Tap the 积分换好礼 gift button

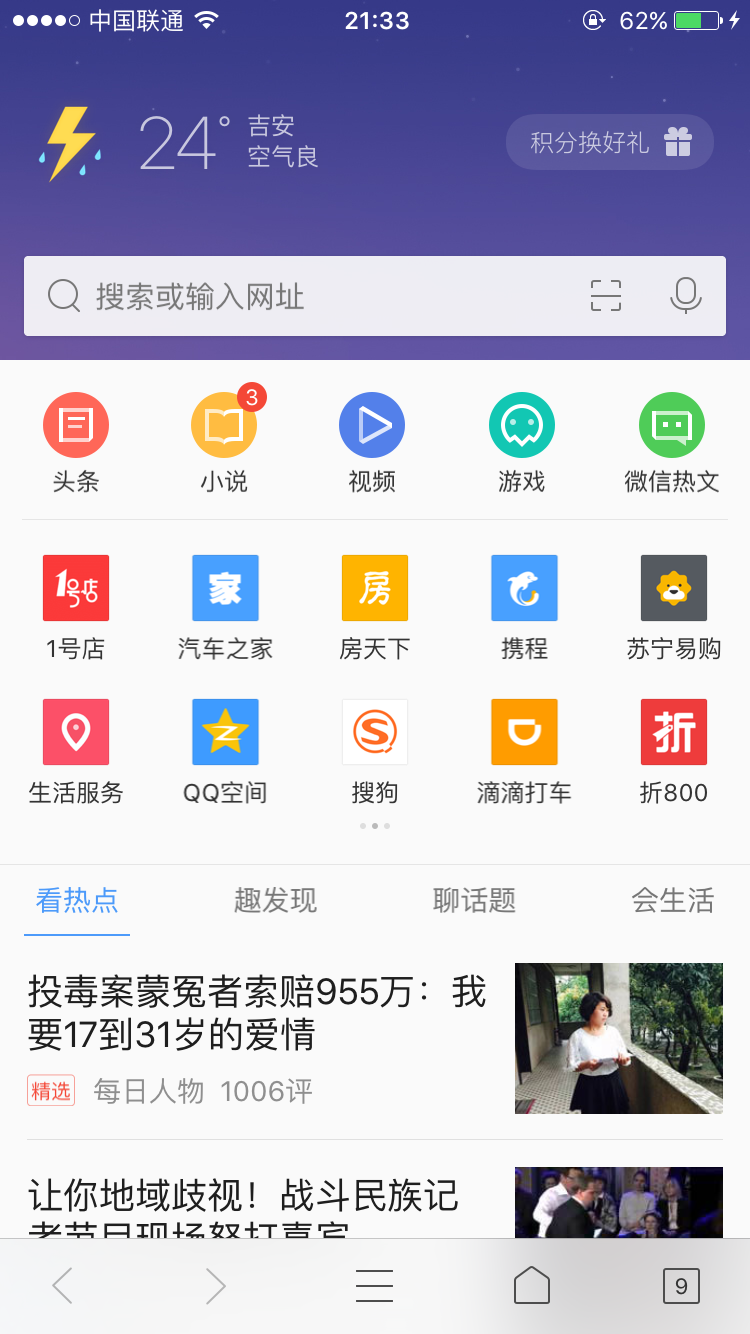[x=610, y=142]
